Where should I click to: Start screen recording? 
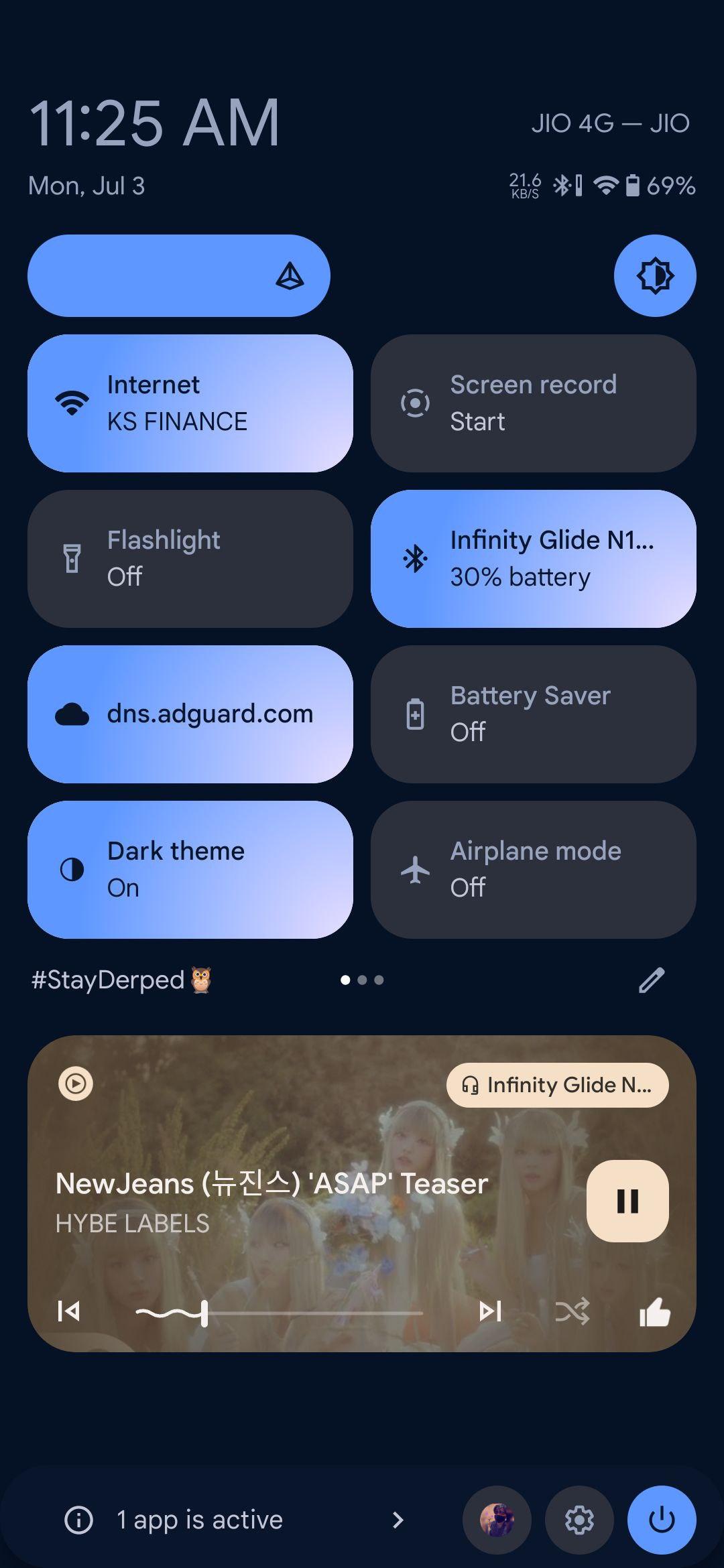[533, 403]
